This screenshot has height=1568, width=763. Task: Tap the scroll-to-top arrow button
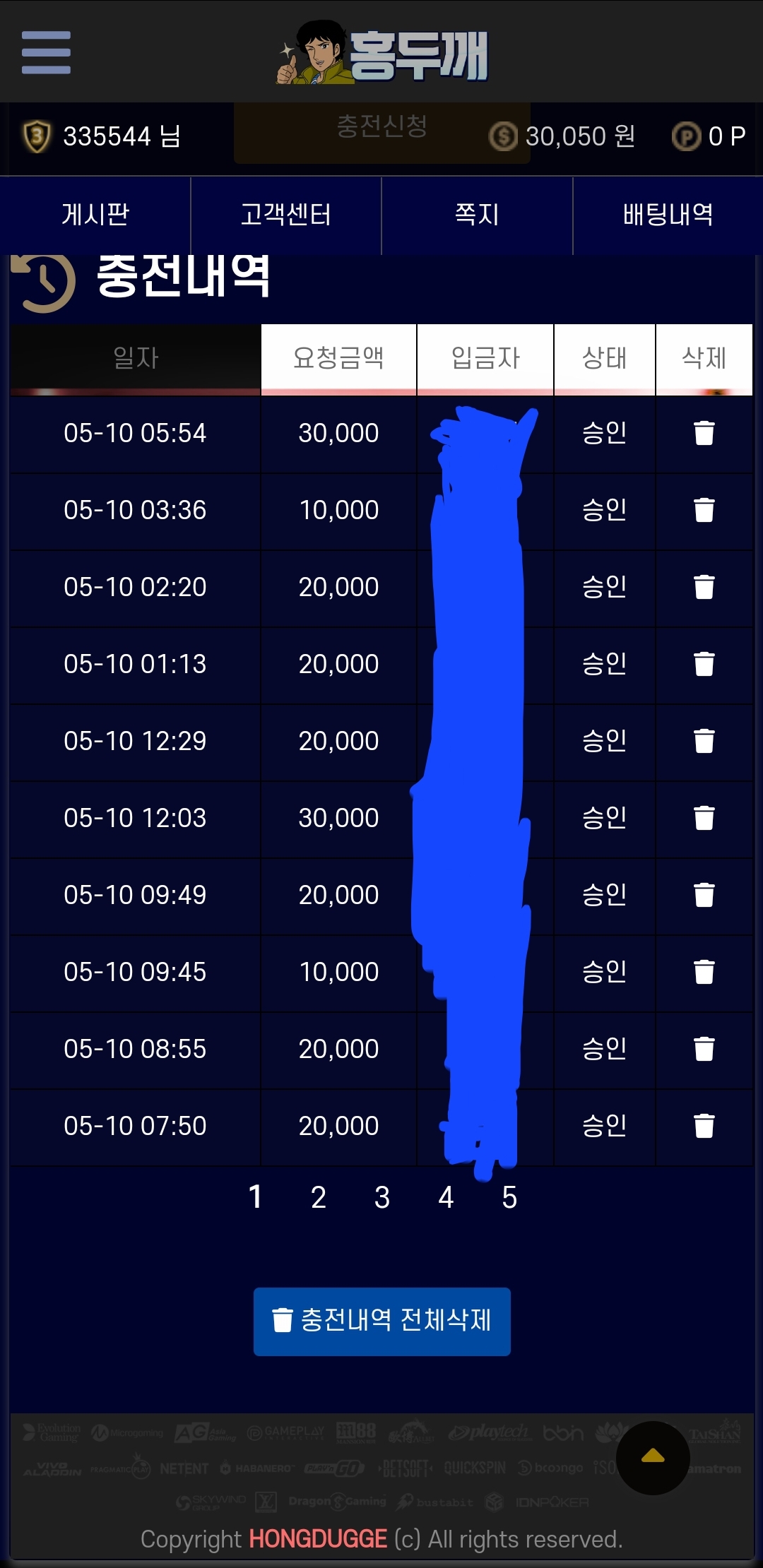pos(653,1457)
